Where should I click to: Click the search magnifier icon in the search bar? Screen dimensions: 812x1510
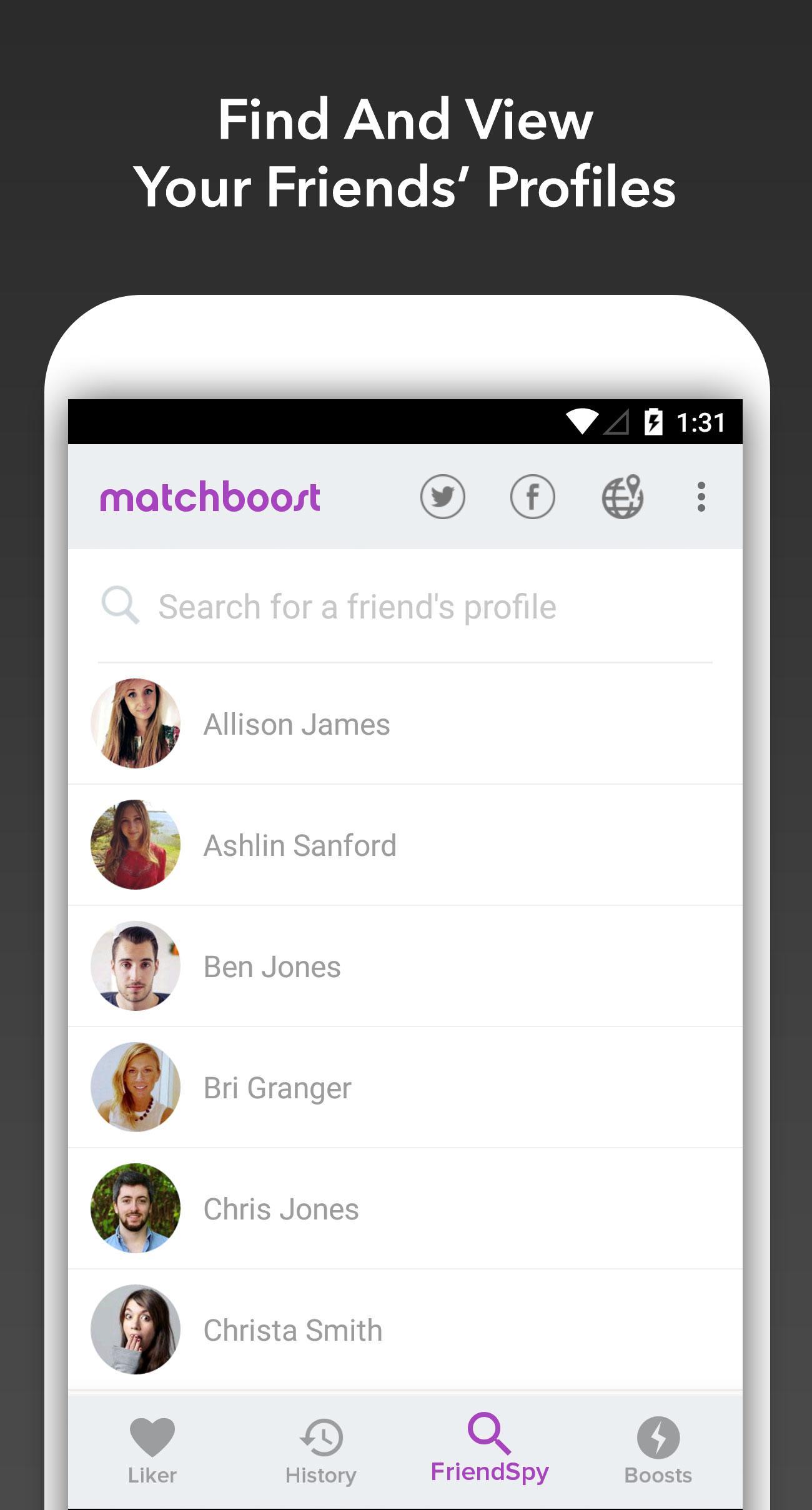point(121,605)
